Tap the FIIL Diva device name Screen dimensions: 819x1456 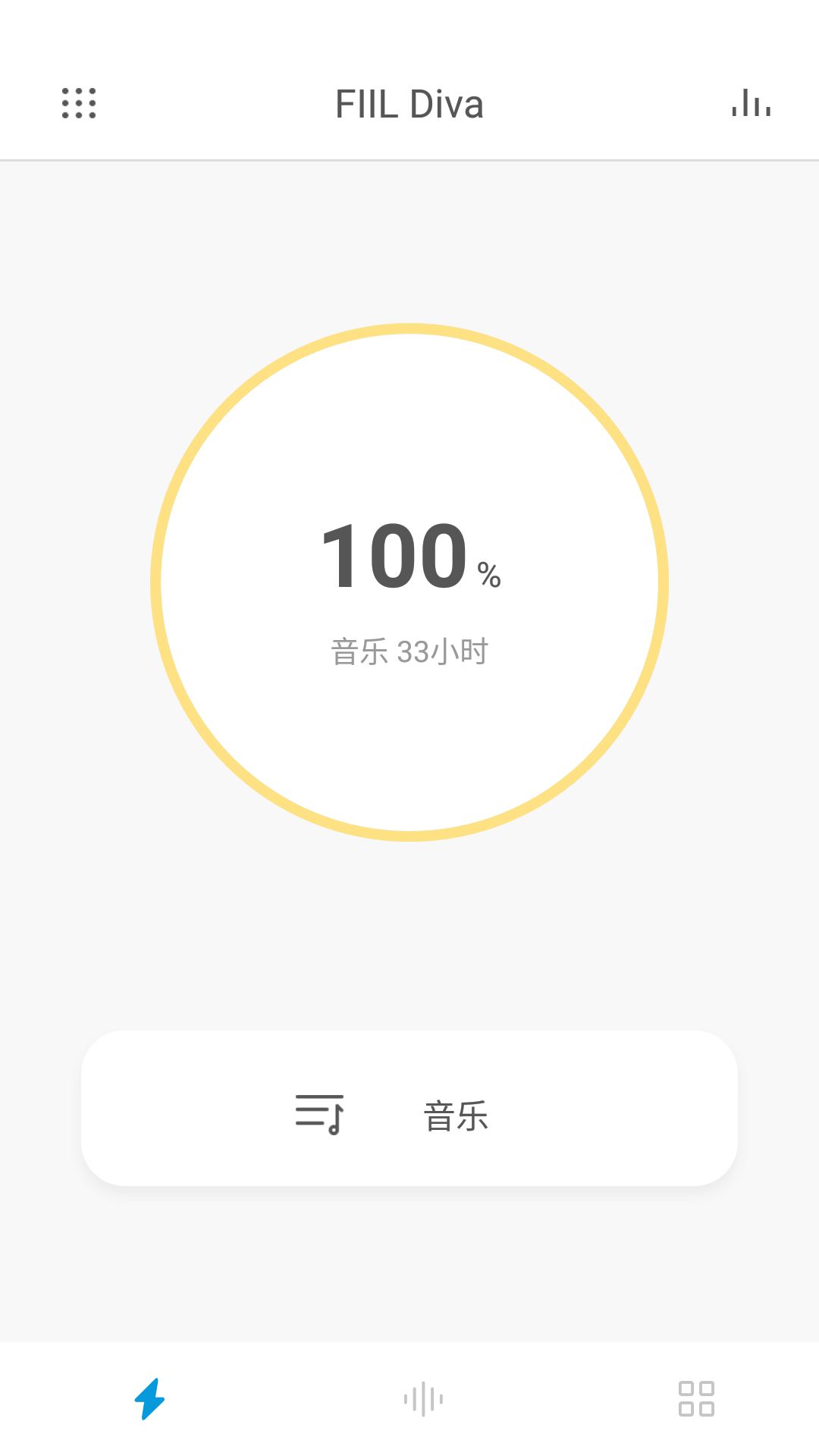tap(409, 105)
